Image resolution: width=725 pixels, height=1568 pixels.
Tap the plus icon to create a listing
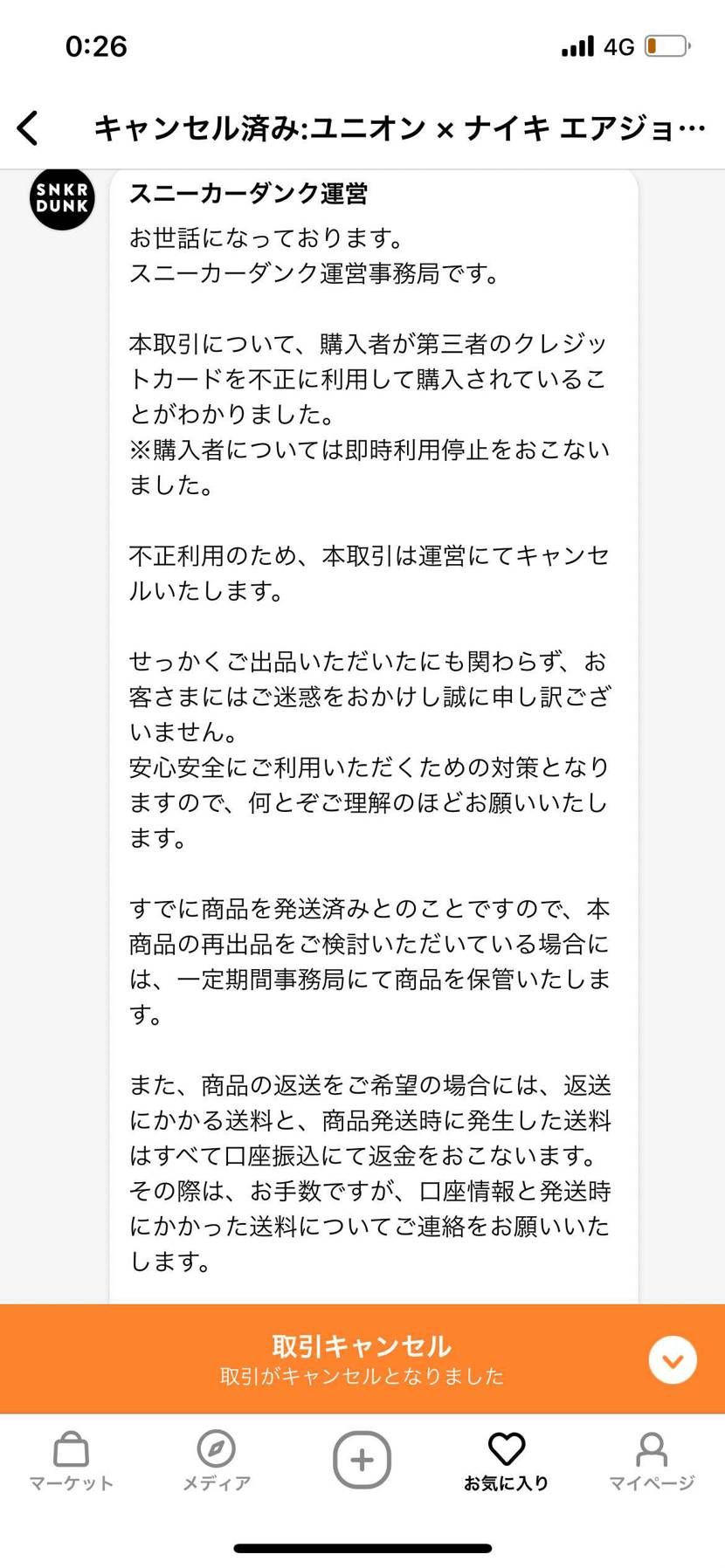362,1458
